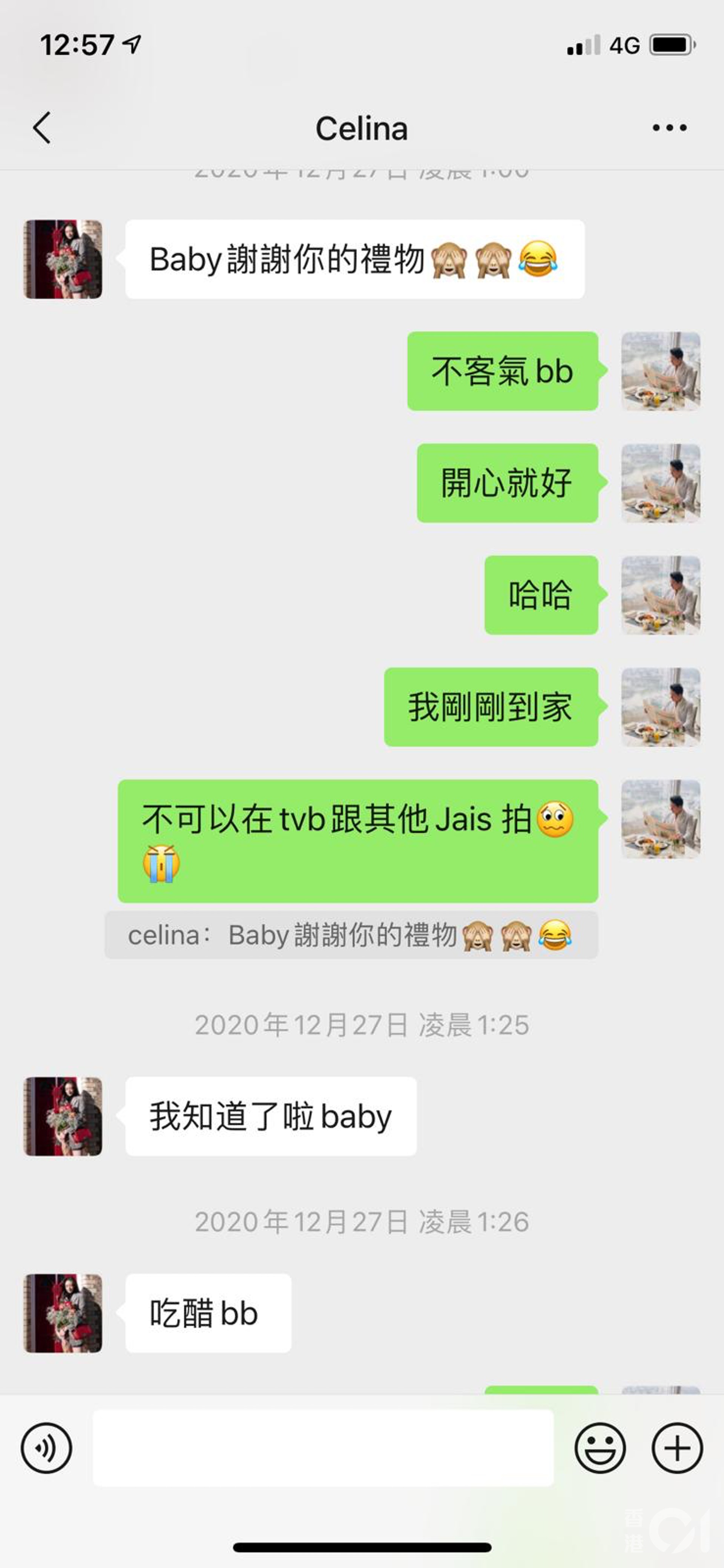Tap the Celina chat title
Image resolution: width=724 pixels, height=1568 pixels.
click(x=361, y=128)
